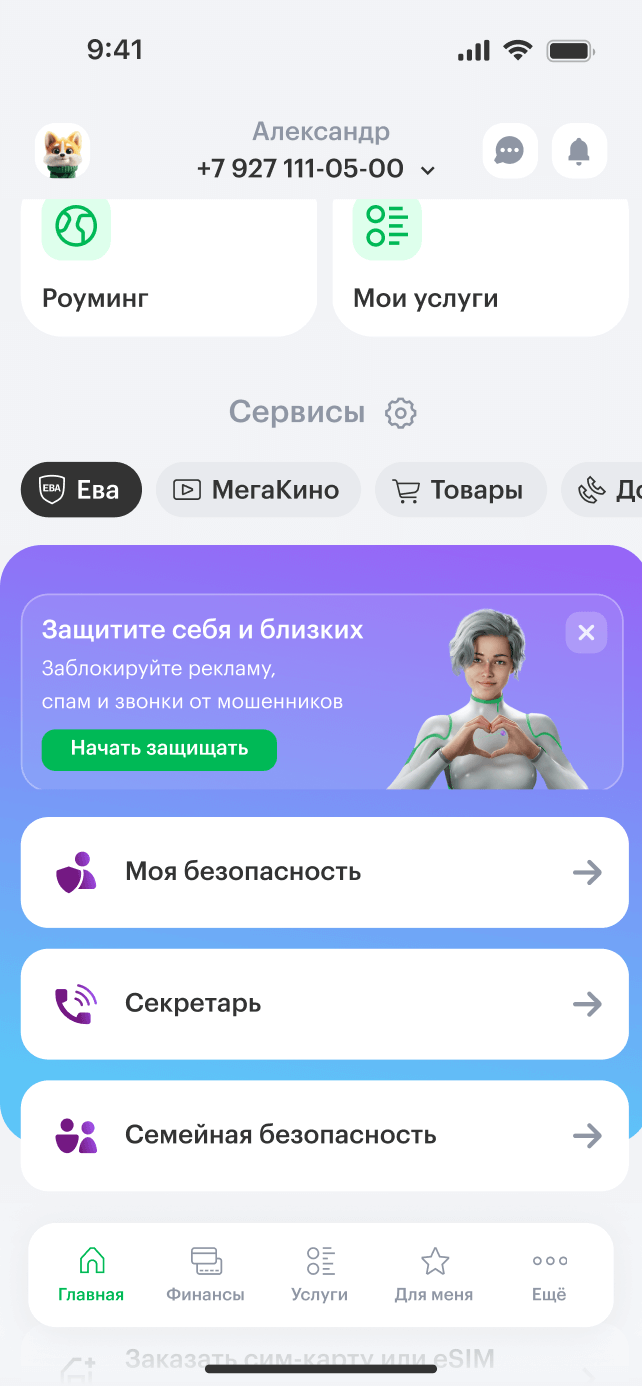This screenshot has width=642, height=1386.
Task: Open the Ещё tab
Action: click(549, 1275)
